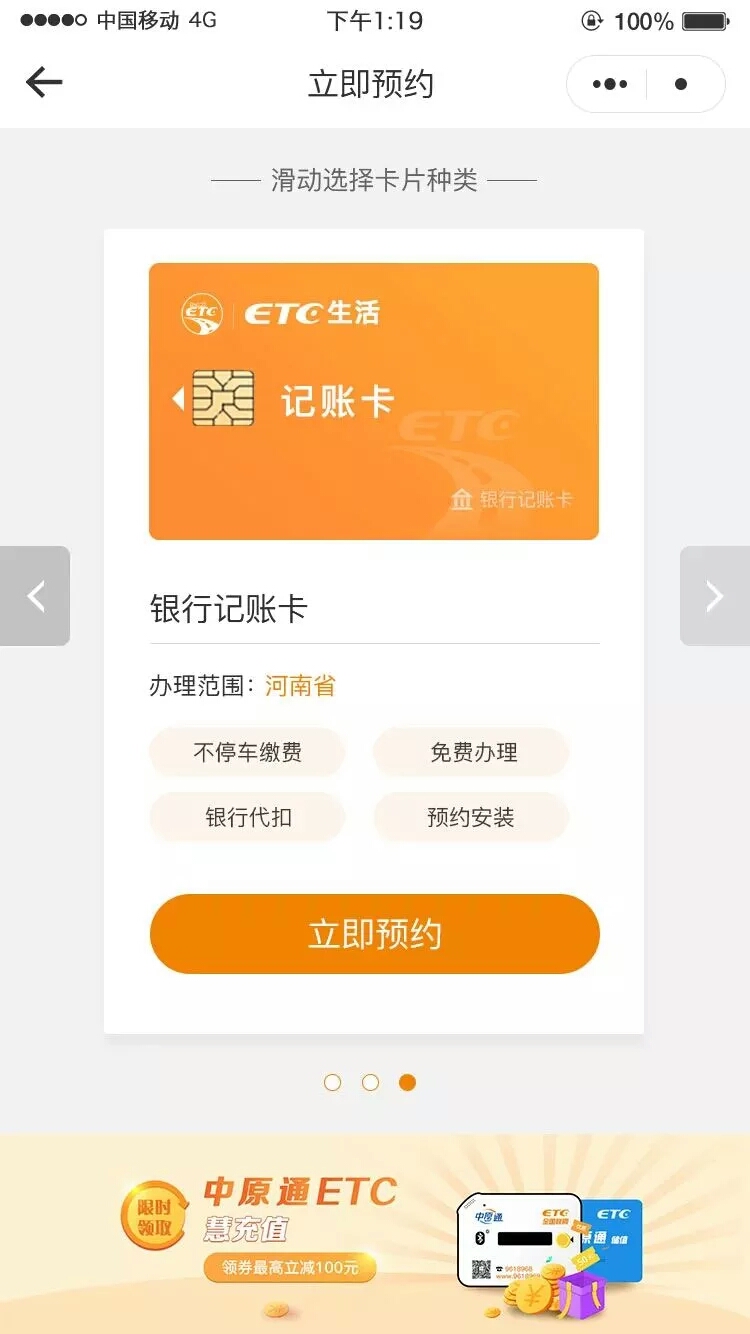Open the three-dot more options menu
Viewport: 750px width, 1334px height.
(609, 84)
